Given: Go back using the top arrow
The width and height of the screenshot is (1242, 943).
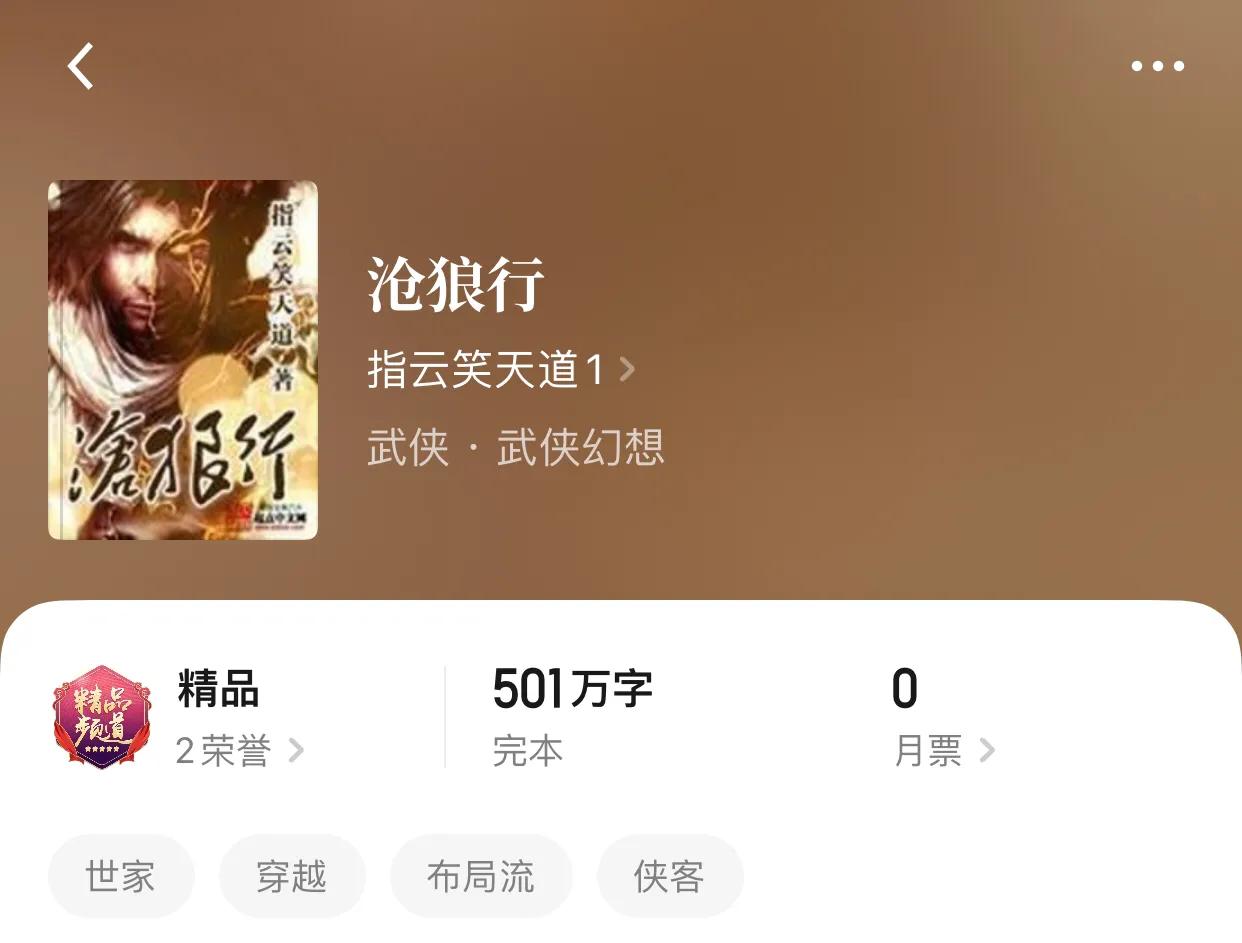Looking at the screenshot, I should click(81, 67).
